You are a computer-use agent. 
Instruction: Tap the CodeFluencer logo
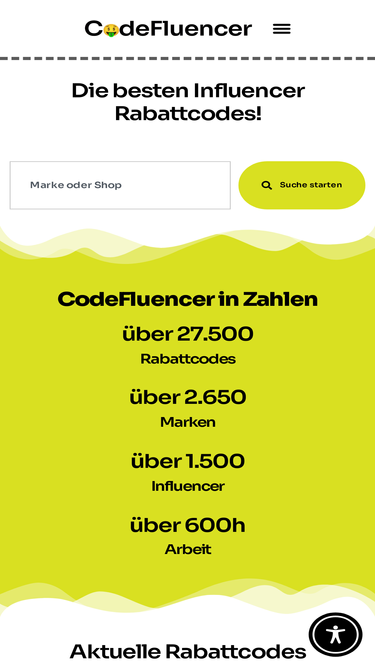(168, 29)
